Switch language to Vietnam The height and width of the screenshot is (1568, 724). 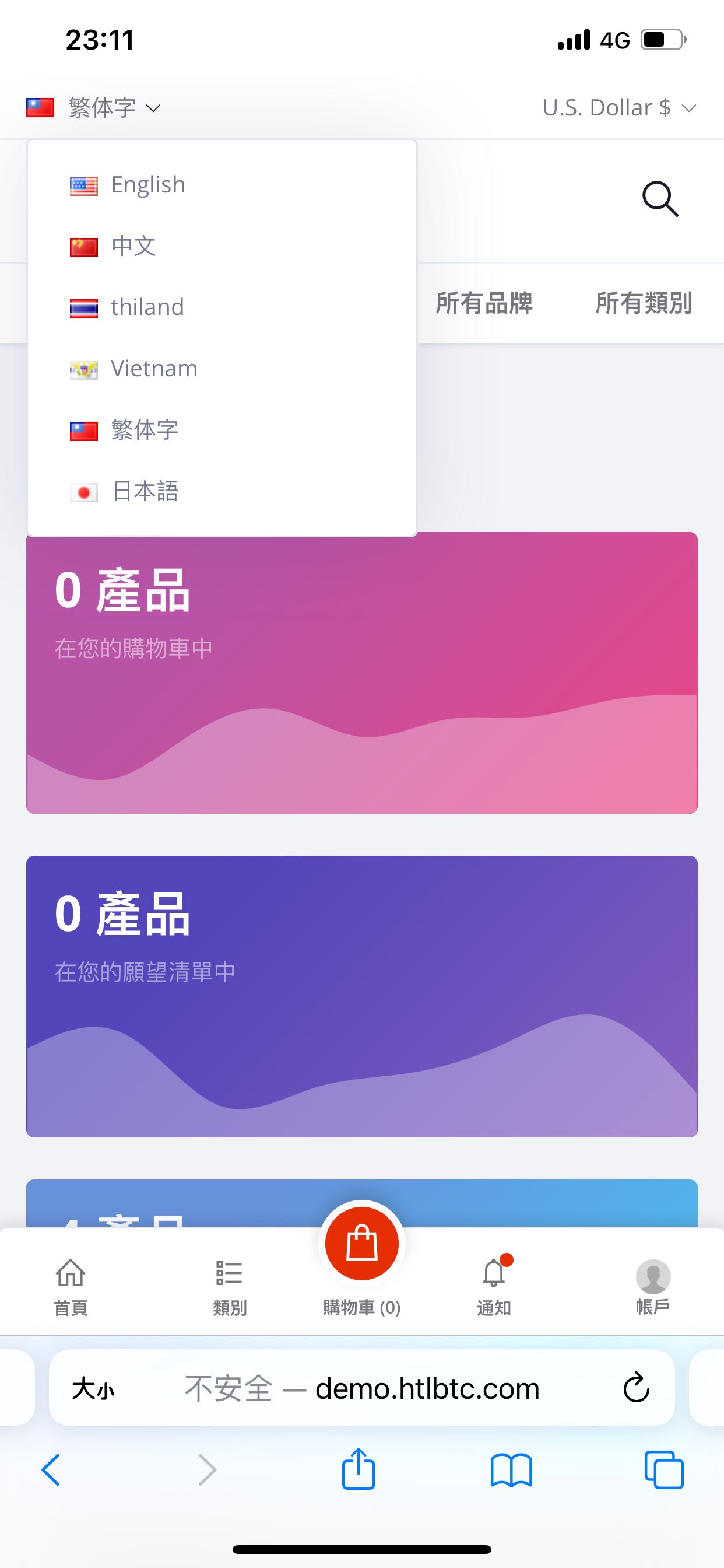click(x=153, y=369)
